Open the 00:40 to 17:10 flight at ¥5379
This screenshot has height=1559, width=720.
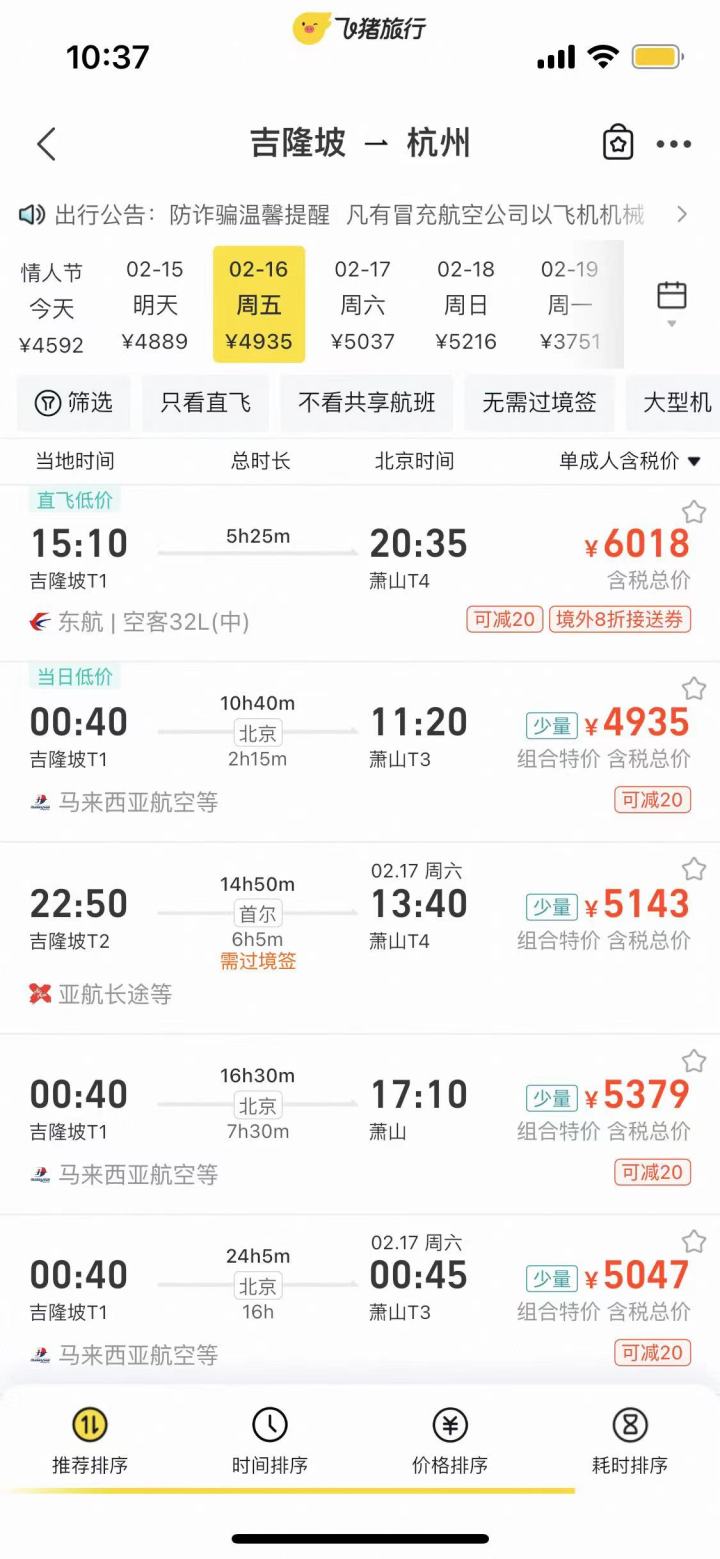[360, 1124]
